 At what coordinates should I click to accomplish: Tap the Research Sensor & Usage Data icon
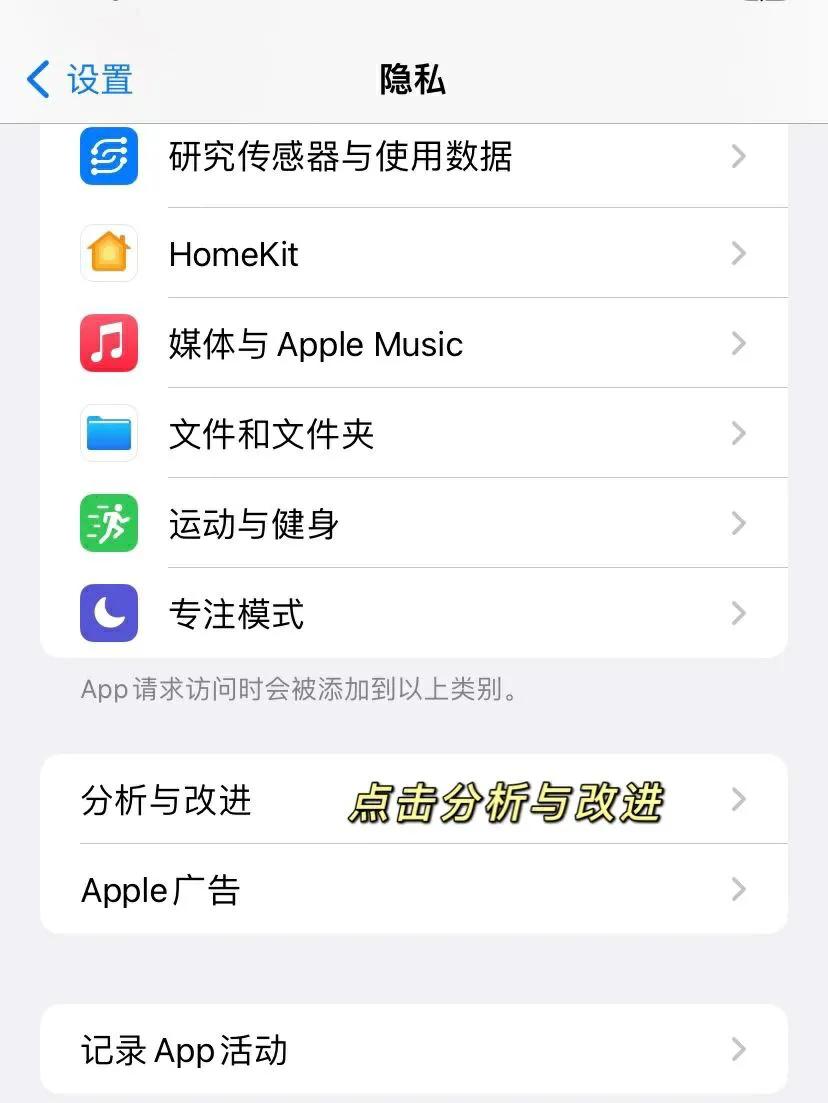pos(108,156)
